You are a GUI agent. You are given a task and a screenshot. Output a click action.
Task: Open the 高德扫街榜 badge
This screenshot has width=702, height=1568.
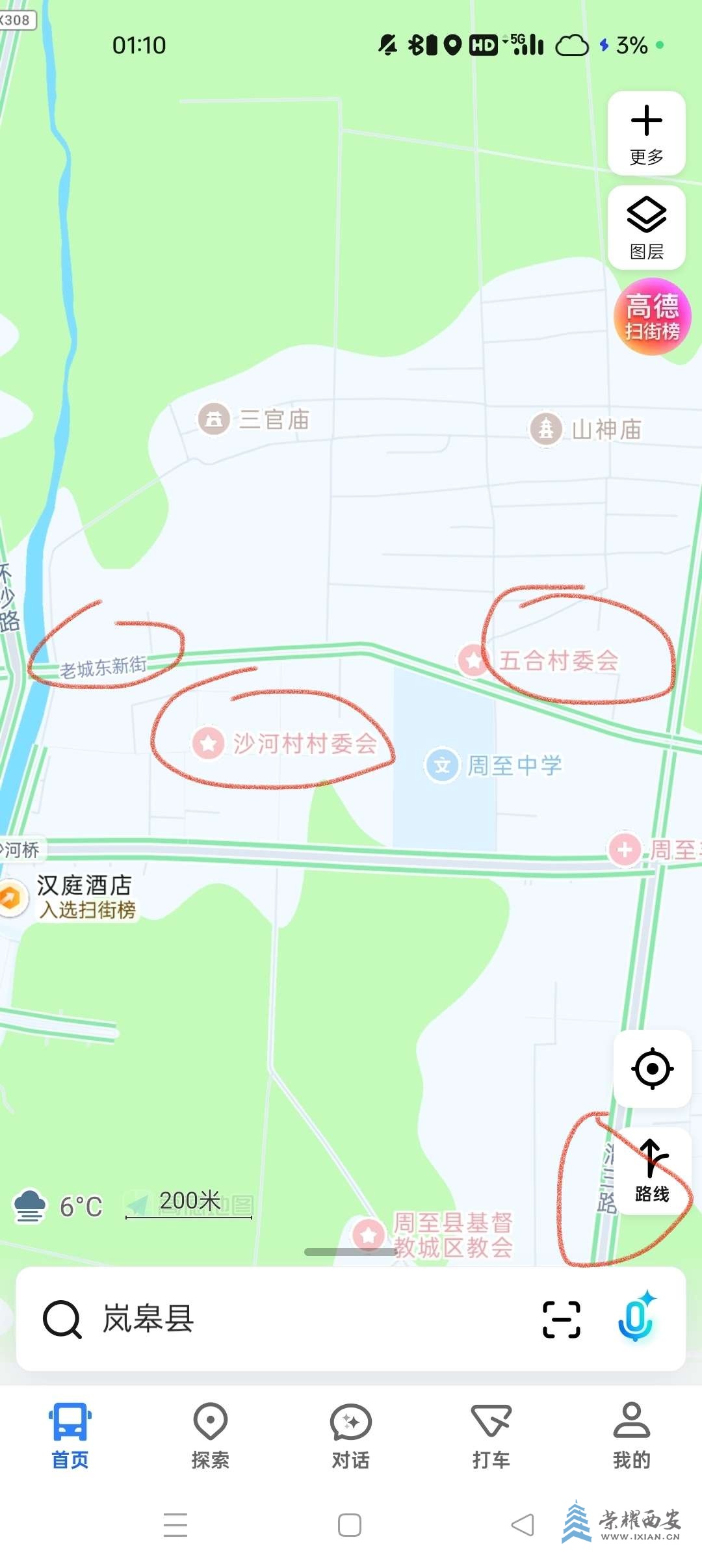point(652,317)
